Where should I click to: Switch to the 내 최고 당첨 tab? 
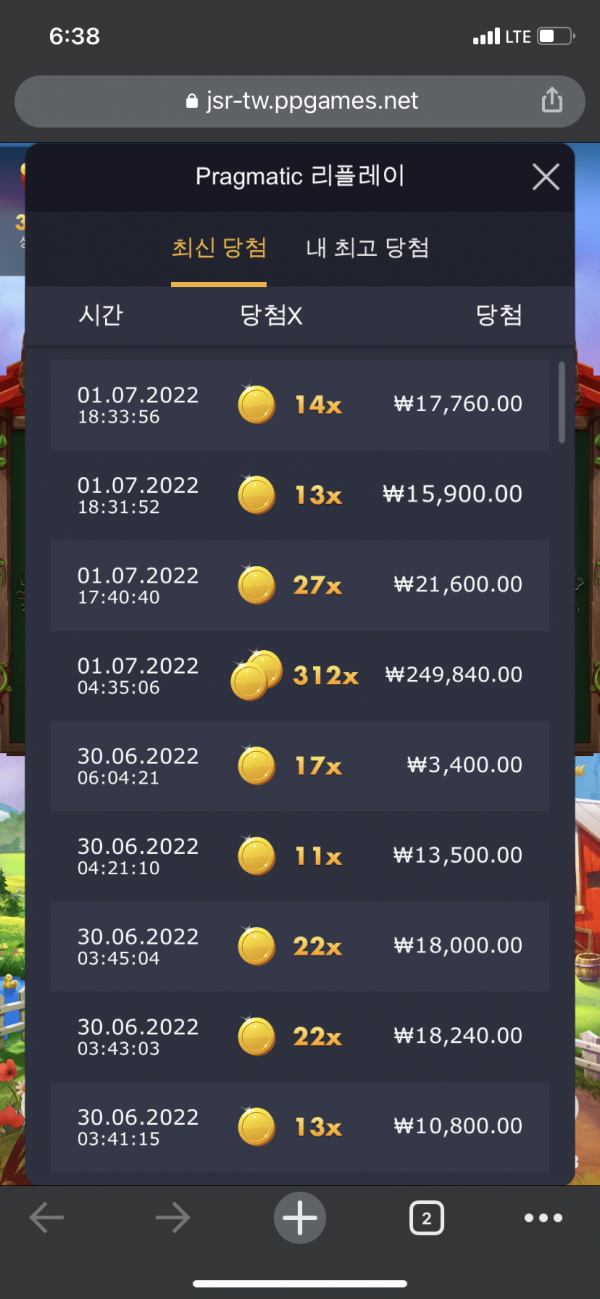[367, 248]
